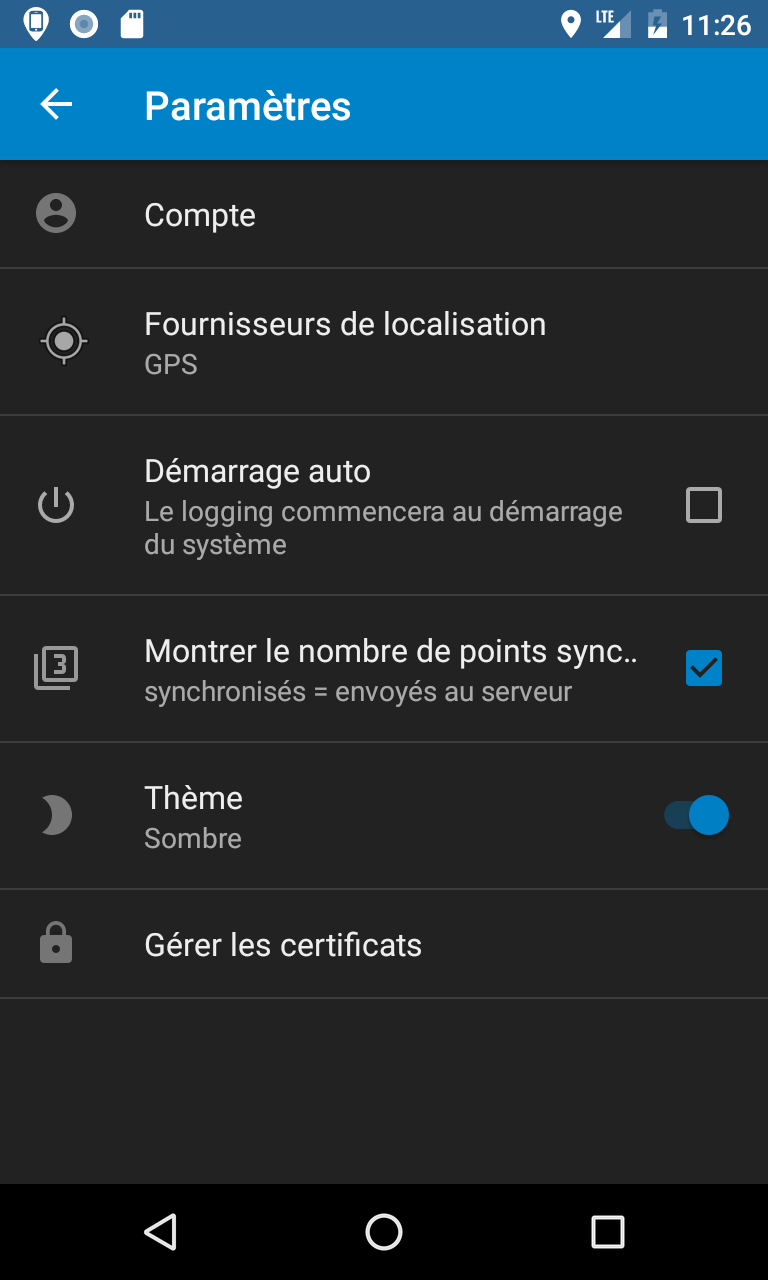Screen dimensions: 768x1280
Task: Go back from the Paramètres screen
Action: [x=56, y=105]
